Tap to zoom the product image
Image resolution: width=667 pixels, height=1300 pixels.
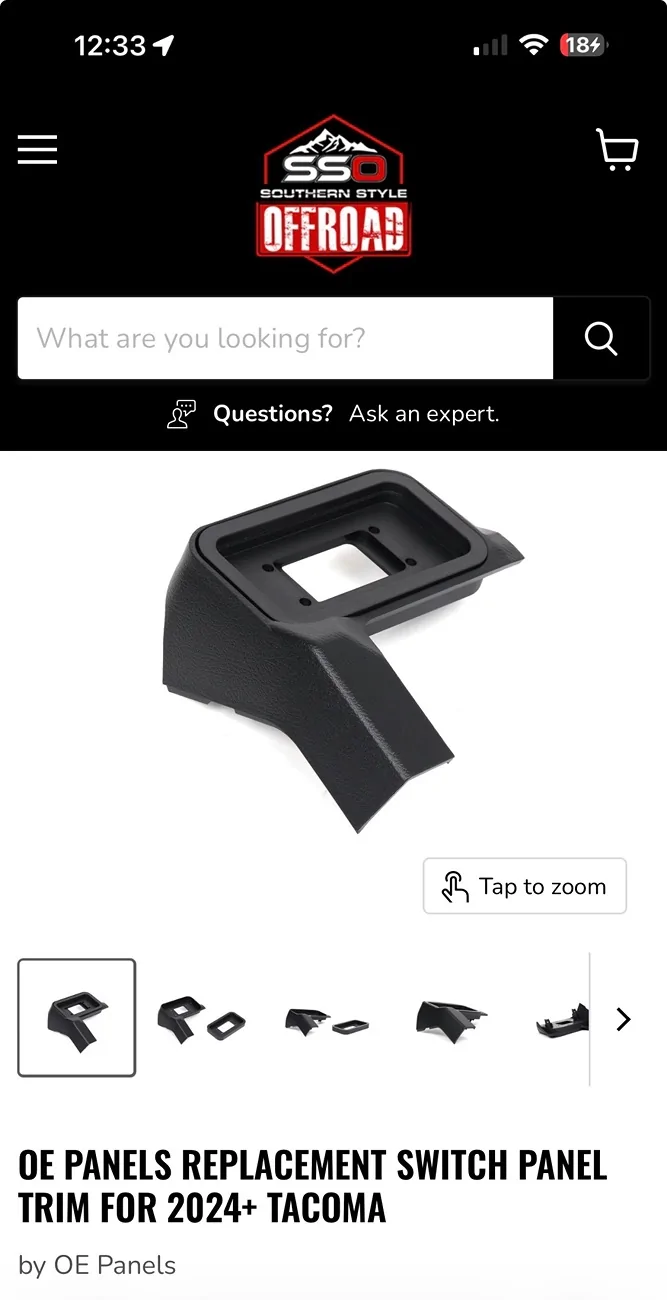pos(525,886)
